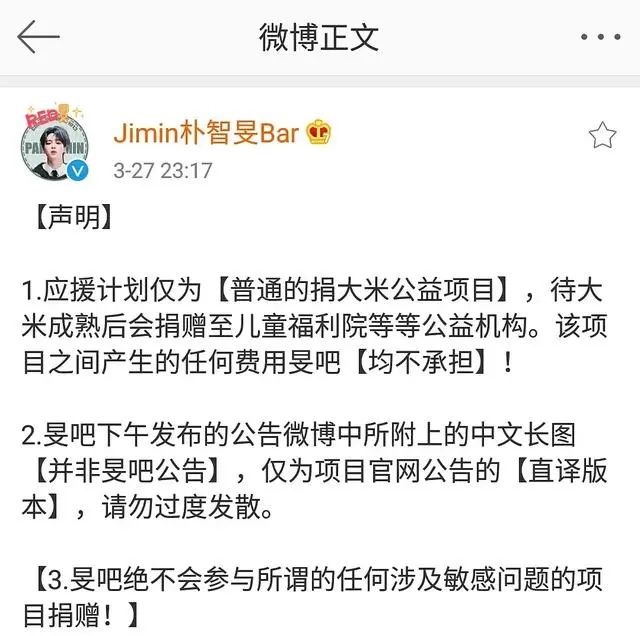Go back using the arrow icon
The width and height of the screenshot is (640, 636).
pos(38,37)
